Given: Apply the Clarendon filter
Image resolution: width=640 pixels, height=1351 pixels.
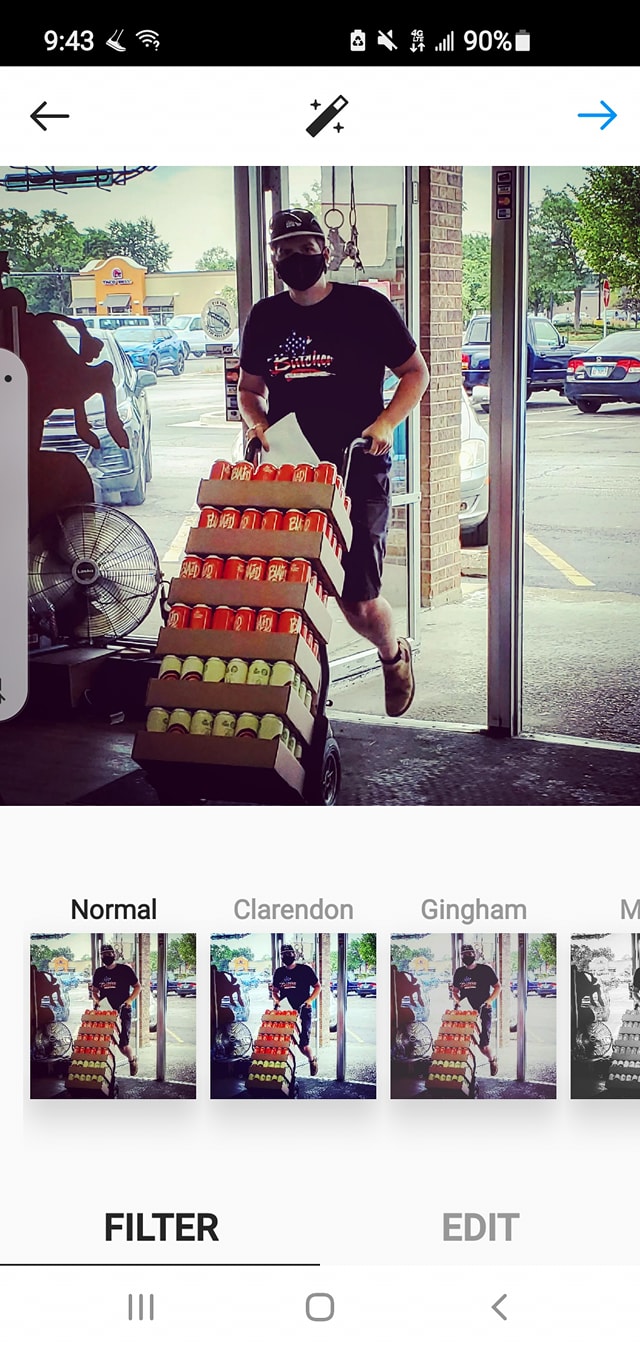Looking at the screenshot, I should point(293,1015).
